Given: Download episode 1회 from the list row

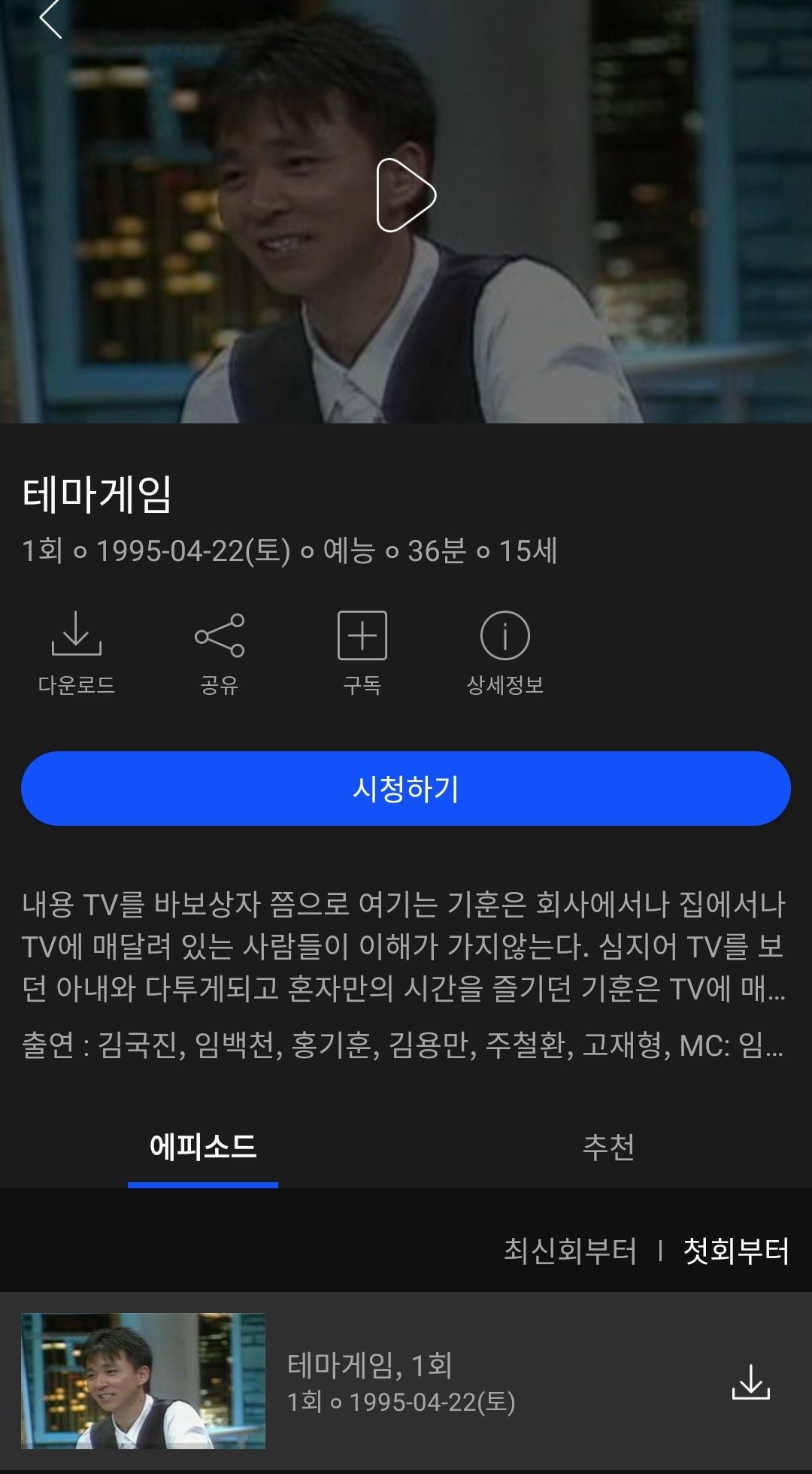Looking at the screenshot, I should point(750,1381).
